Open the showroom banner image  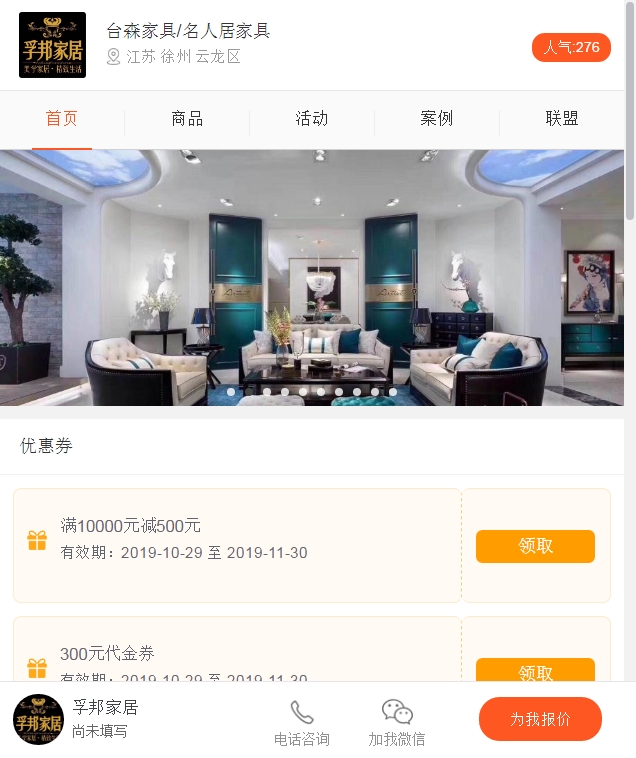pos(312,277)
